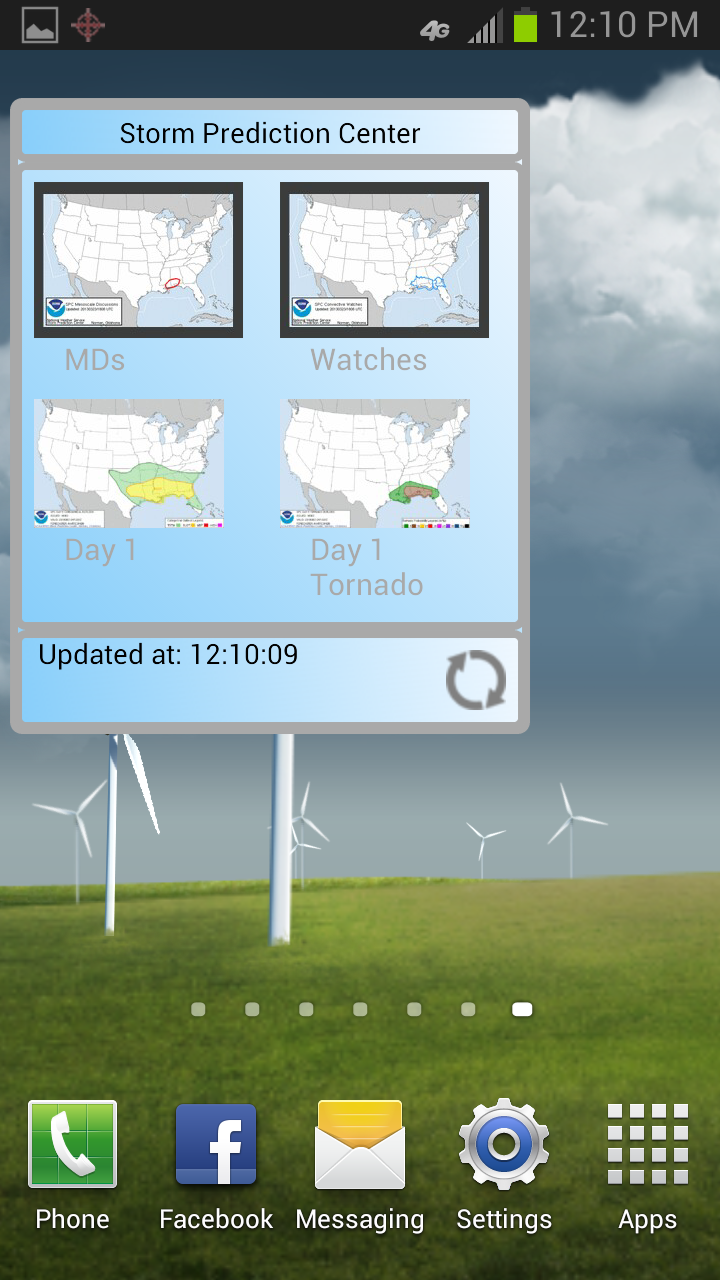Open the Phone app
This screenshot has height=1280, width=720.
71,1143
